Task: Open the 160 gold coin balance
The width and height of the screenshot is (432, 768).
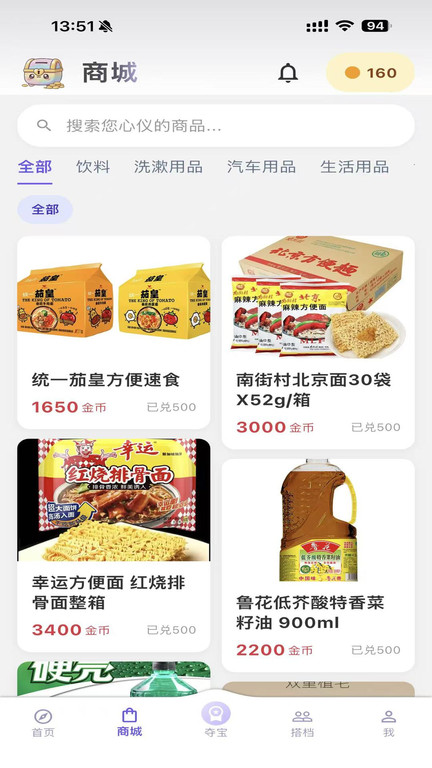Action: (x=370, y=73)
